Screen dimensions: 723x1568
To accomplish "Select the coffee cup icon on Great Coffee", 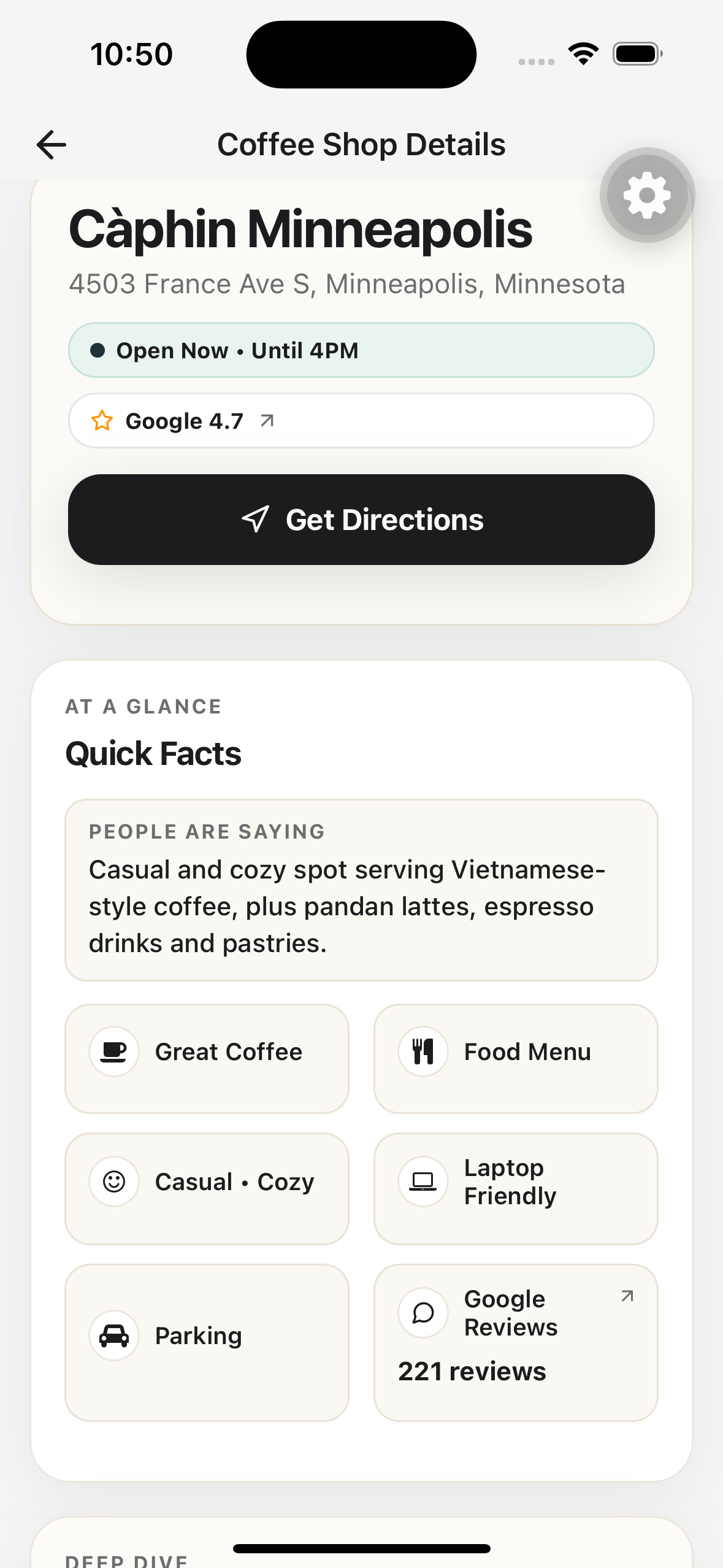I will click(x=114, y=1051).
